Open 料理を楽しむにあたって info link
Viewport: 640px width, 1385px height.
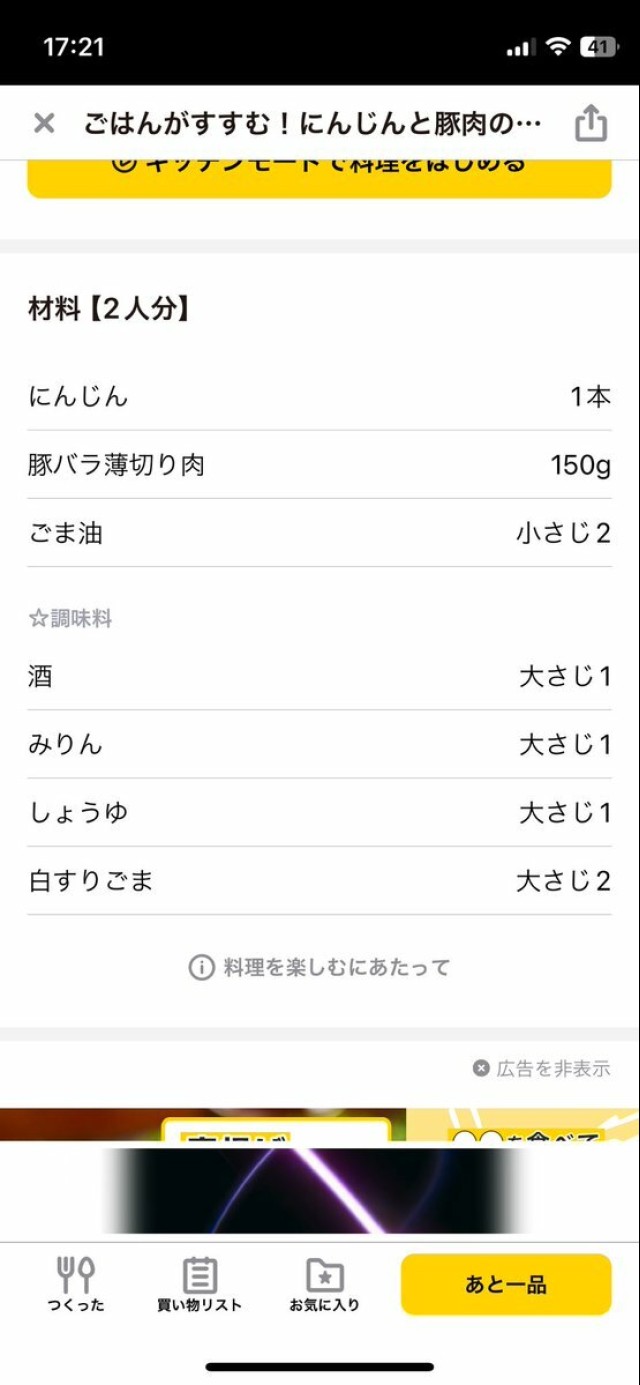320,967
